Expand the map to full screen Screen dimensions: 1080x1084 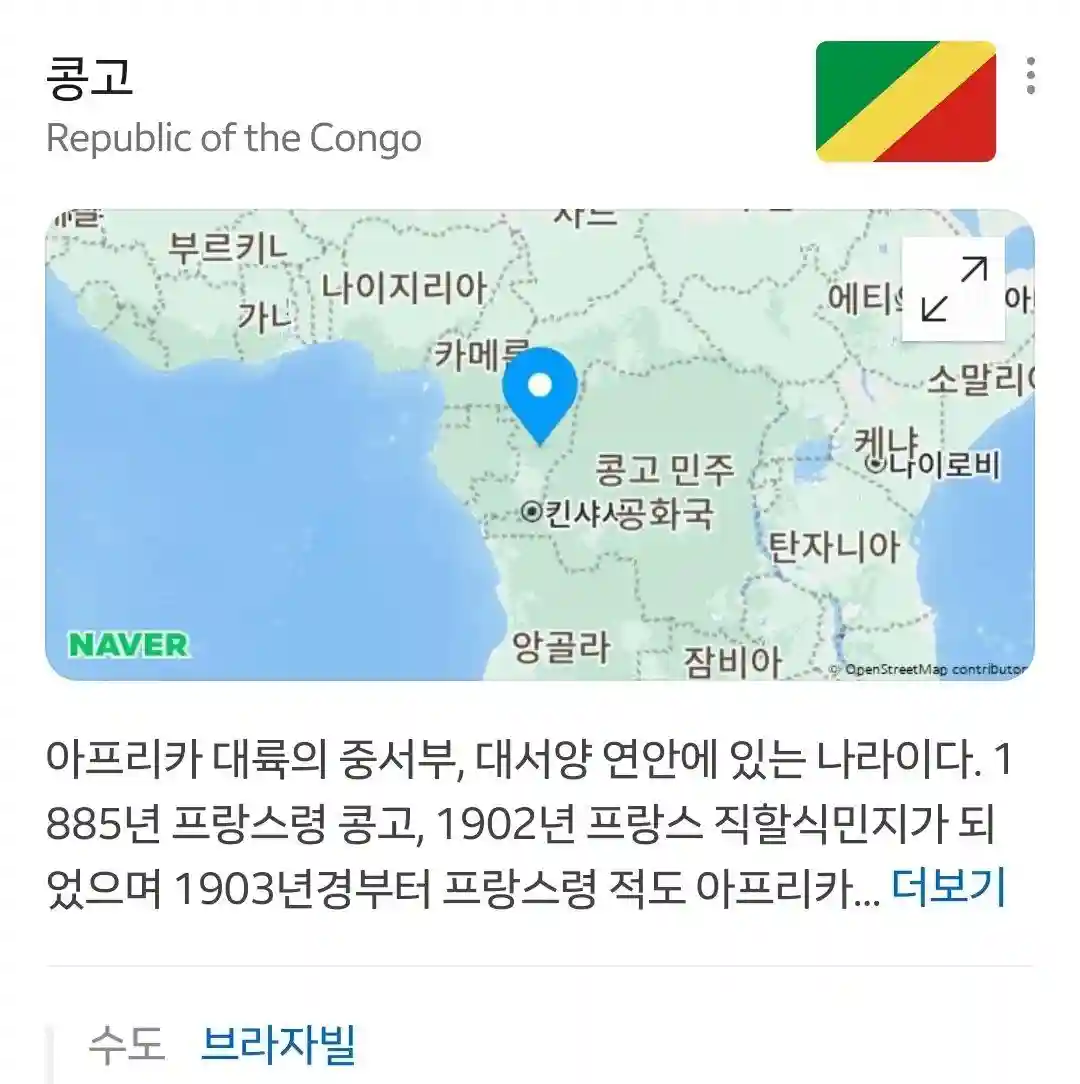point(953,290)
